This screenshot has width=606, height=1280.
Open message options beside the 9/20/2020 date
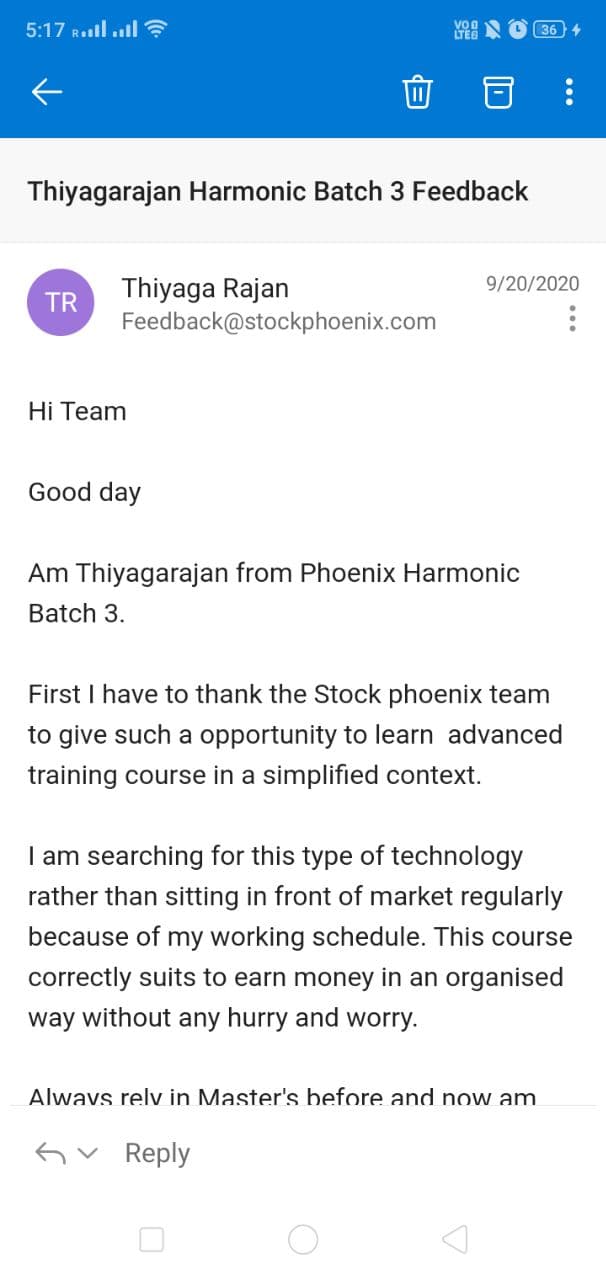coord(572,319)
